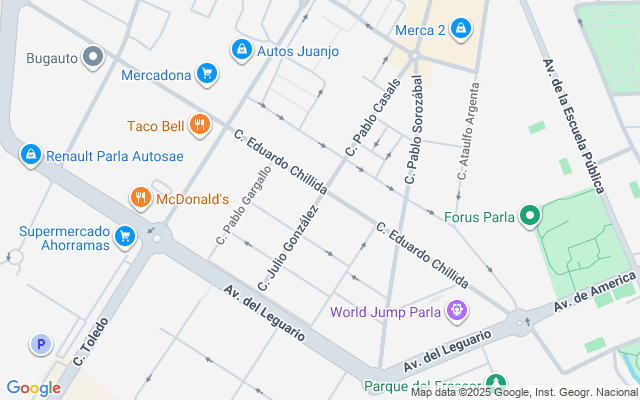Select the Mercadona shopping pin
Viewport: 640px width, 400px height.
pyautogui.click(x=206, y=74)
